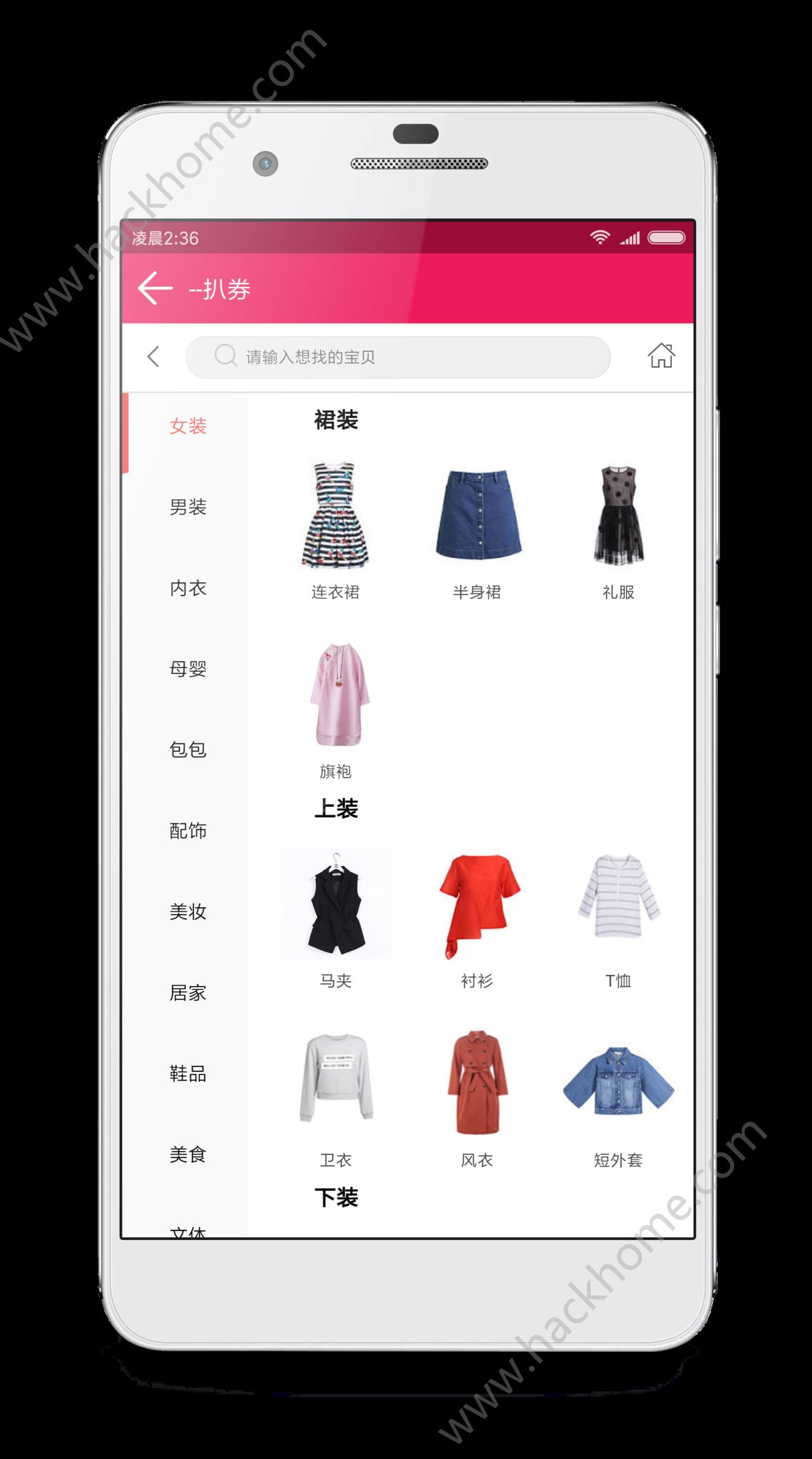Switch to the 美食 category
This screenshot has width=812, height=1459.
pyautogui.click(x=188, y=1155)
